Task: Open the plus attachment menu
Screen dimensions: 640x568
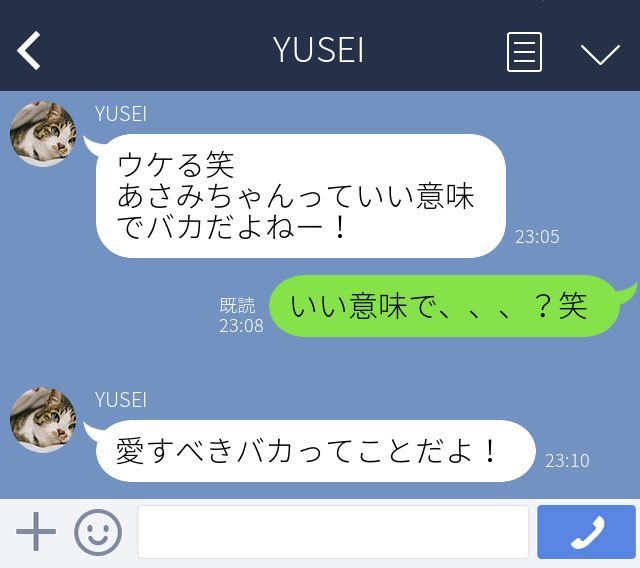Action: click(x=36, y=532)
